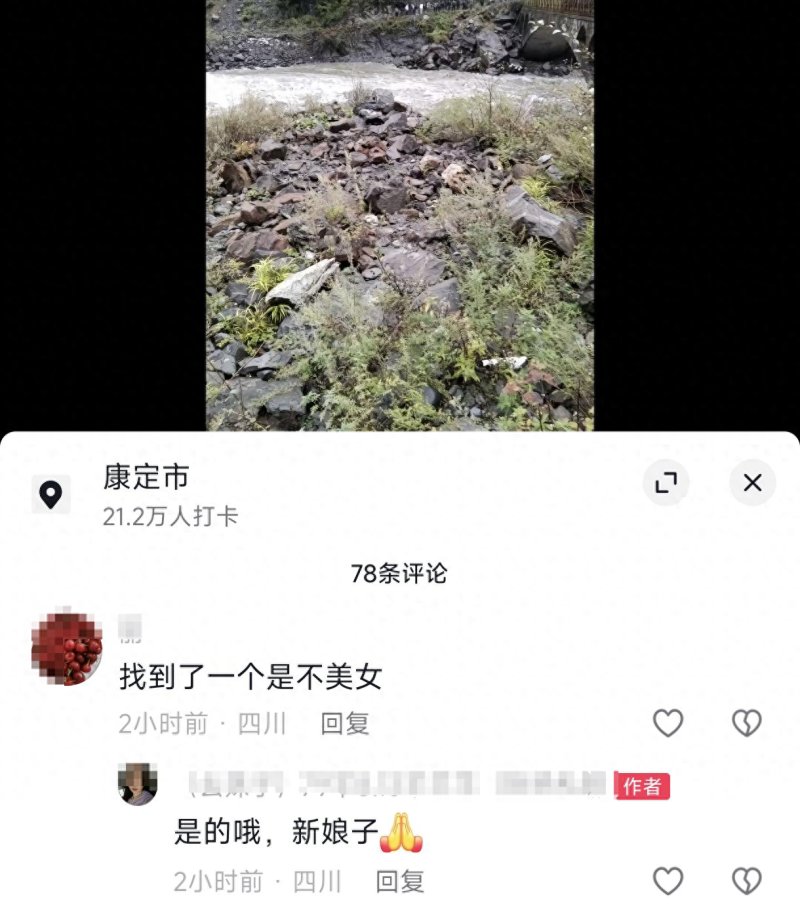Open the profile of the red-avatar commenter
800x914 pixels.
67,648
